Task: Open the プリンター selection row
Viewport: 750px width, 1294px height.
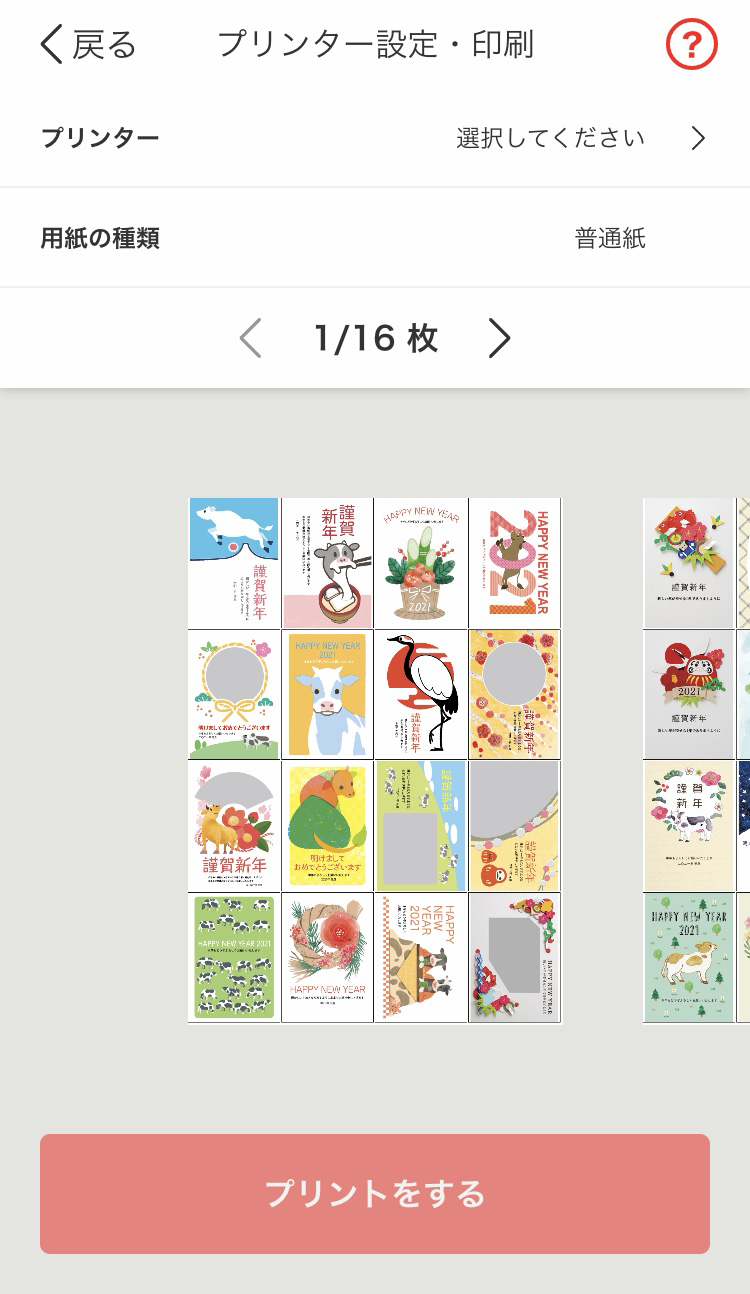Action: 375,138
